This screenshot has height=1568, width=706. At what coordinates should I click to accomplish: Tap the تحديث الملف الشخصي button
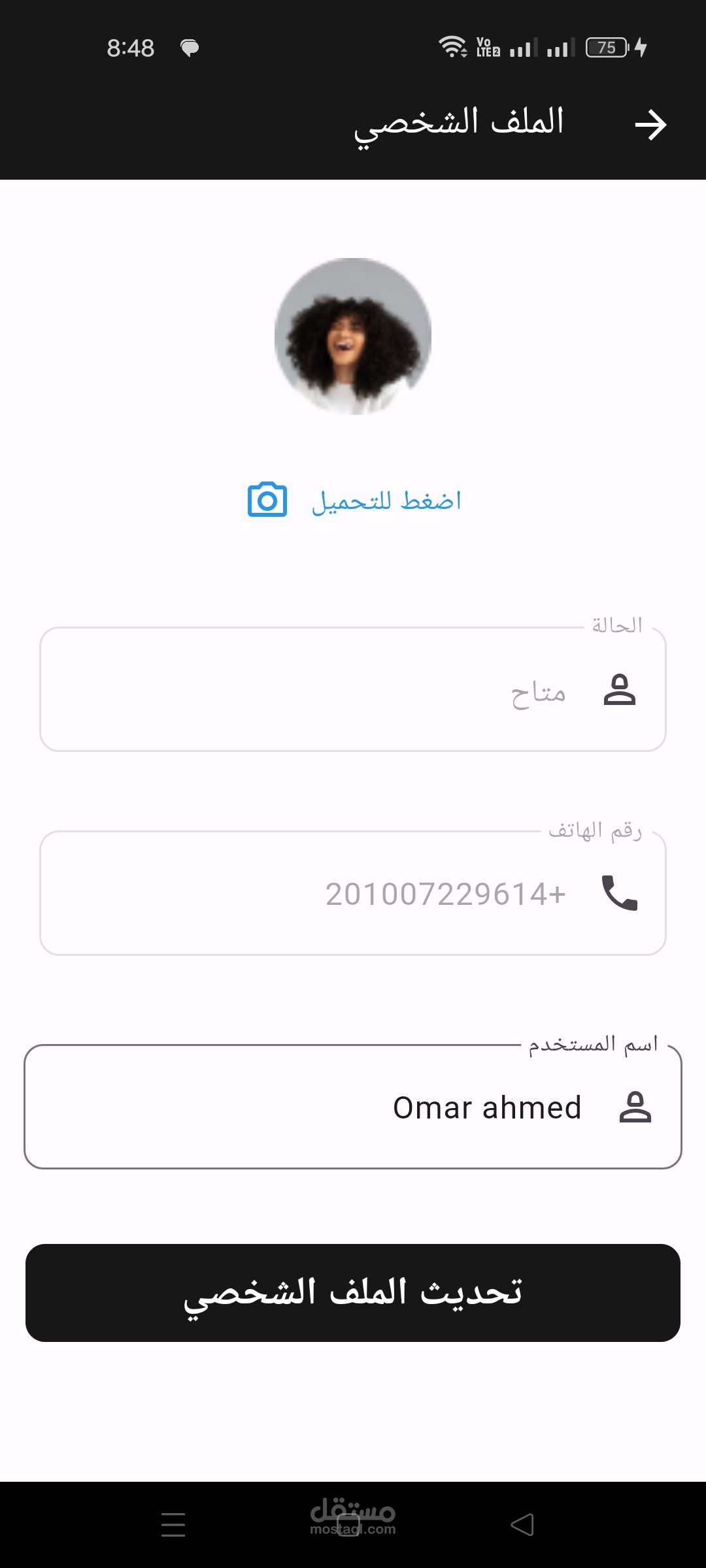353,1293
